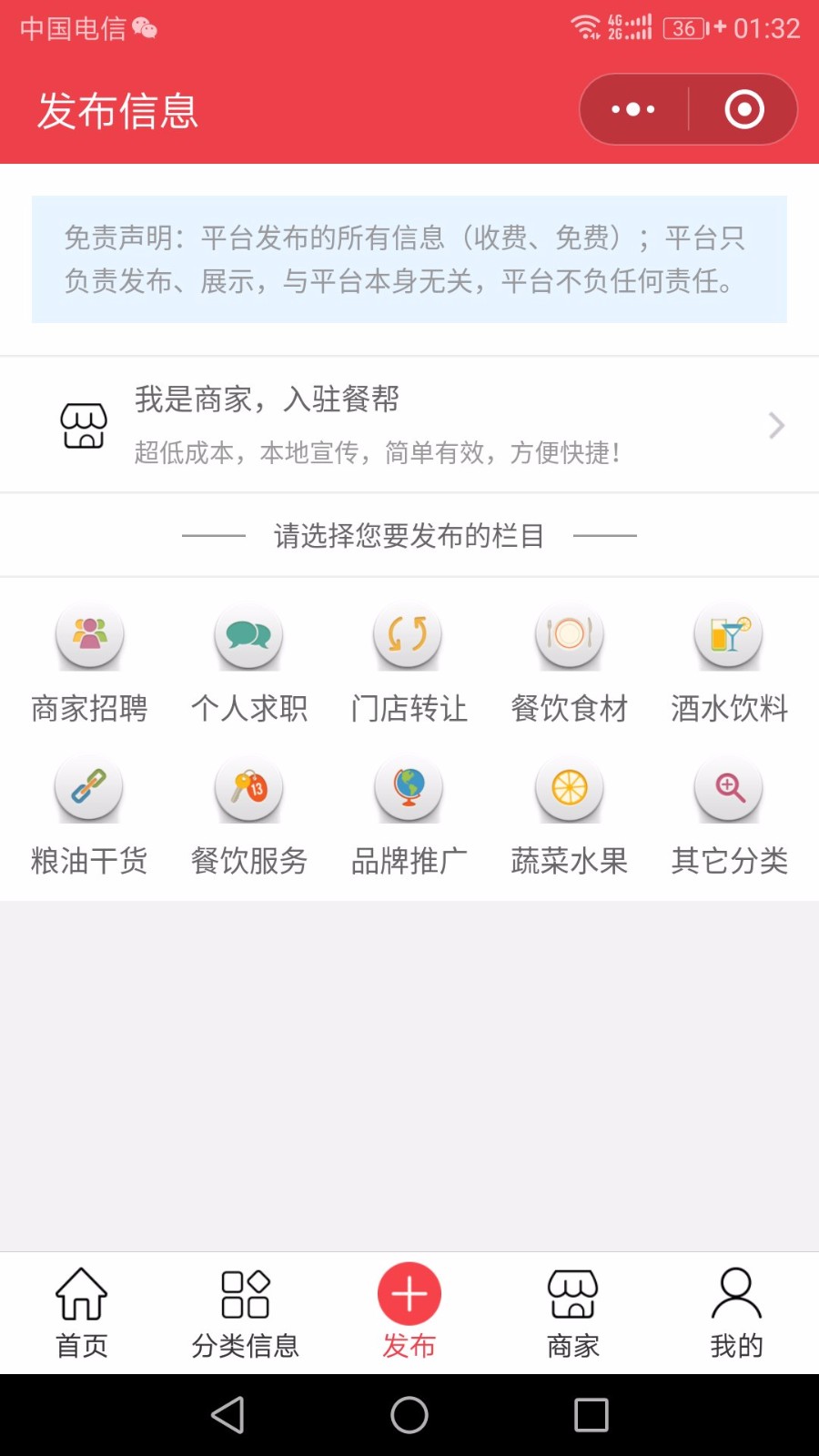Open the mini program more-options menu
Image resolution: width=819 pixels, height=1456 pixels.
click(x=633, y=109)
